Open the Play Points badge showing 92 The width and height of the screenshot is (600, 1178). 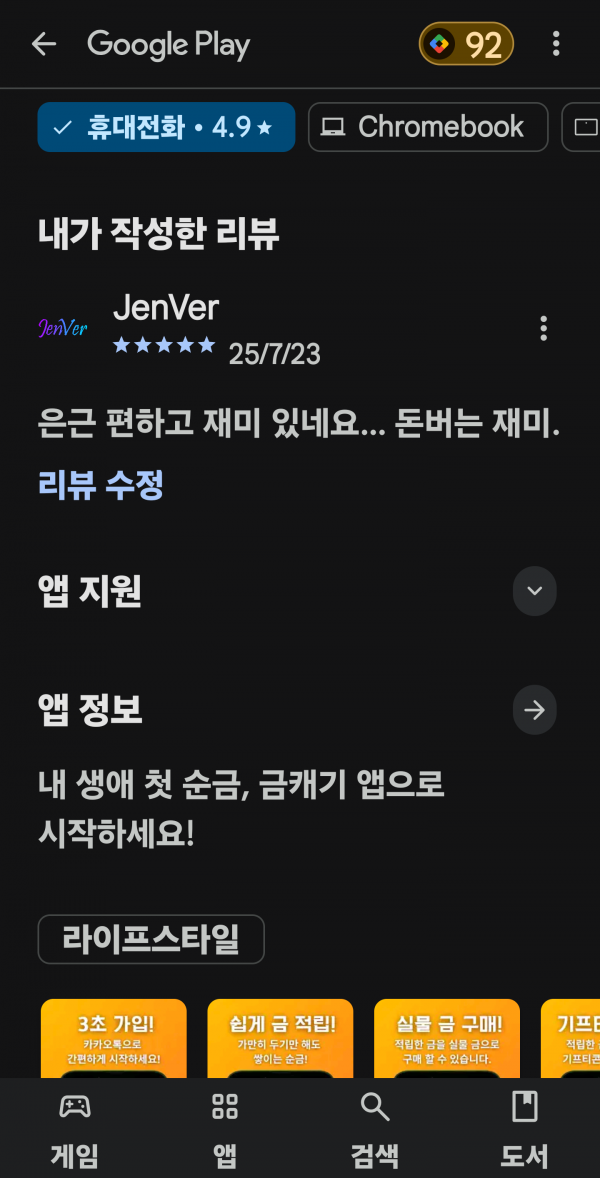(466, 44)
